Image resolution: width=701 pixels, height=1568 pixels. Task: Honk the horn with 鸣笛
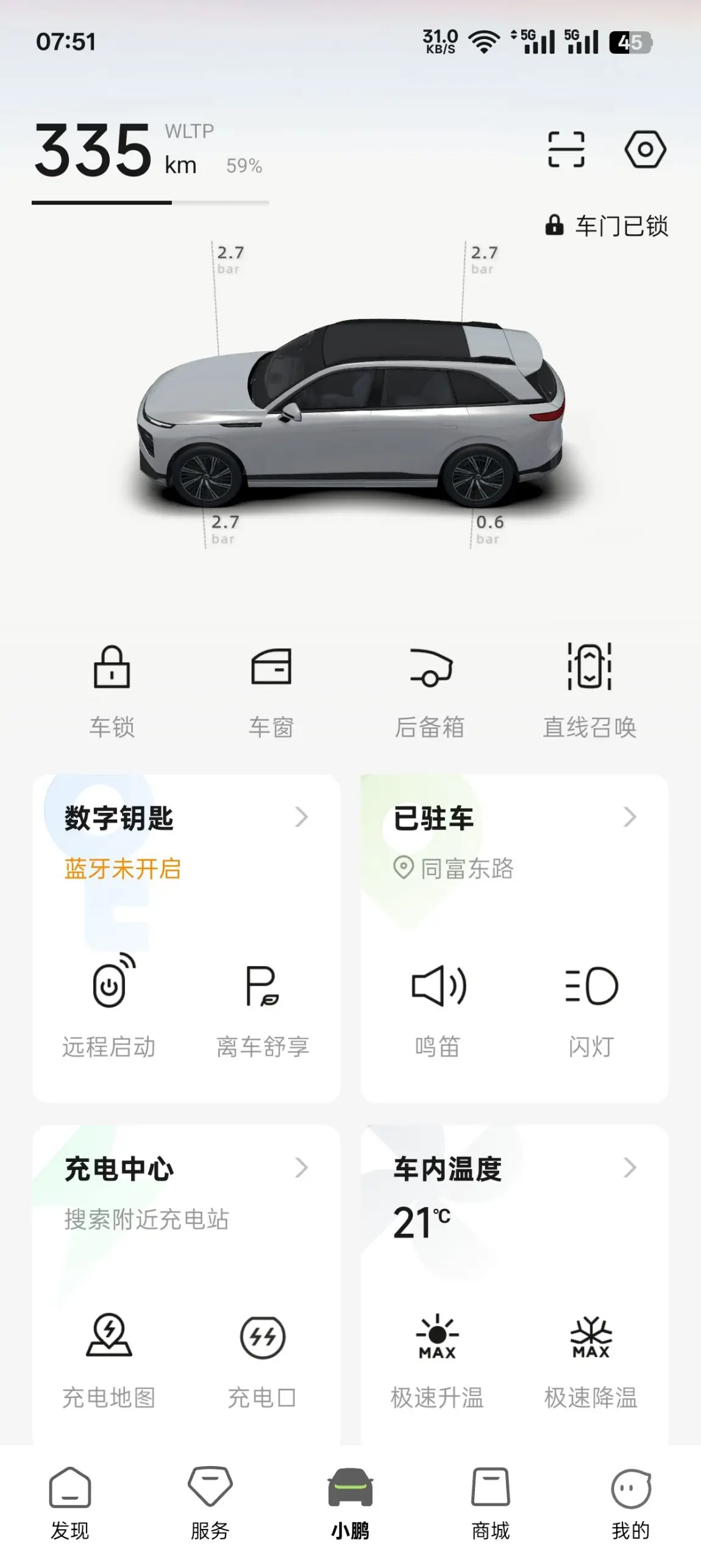pos(438,1006)
